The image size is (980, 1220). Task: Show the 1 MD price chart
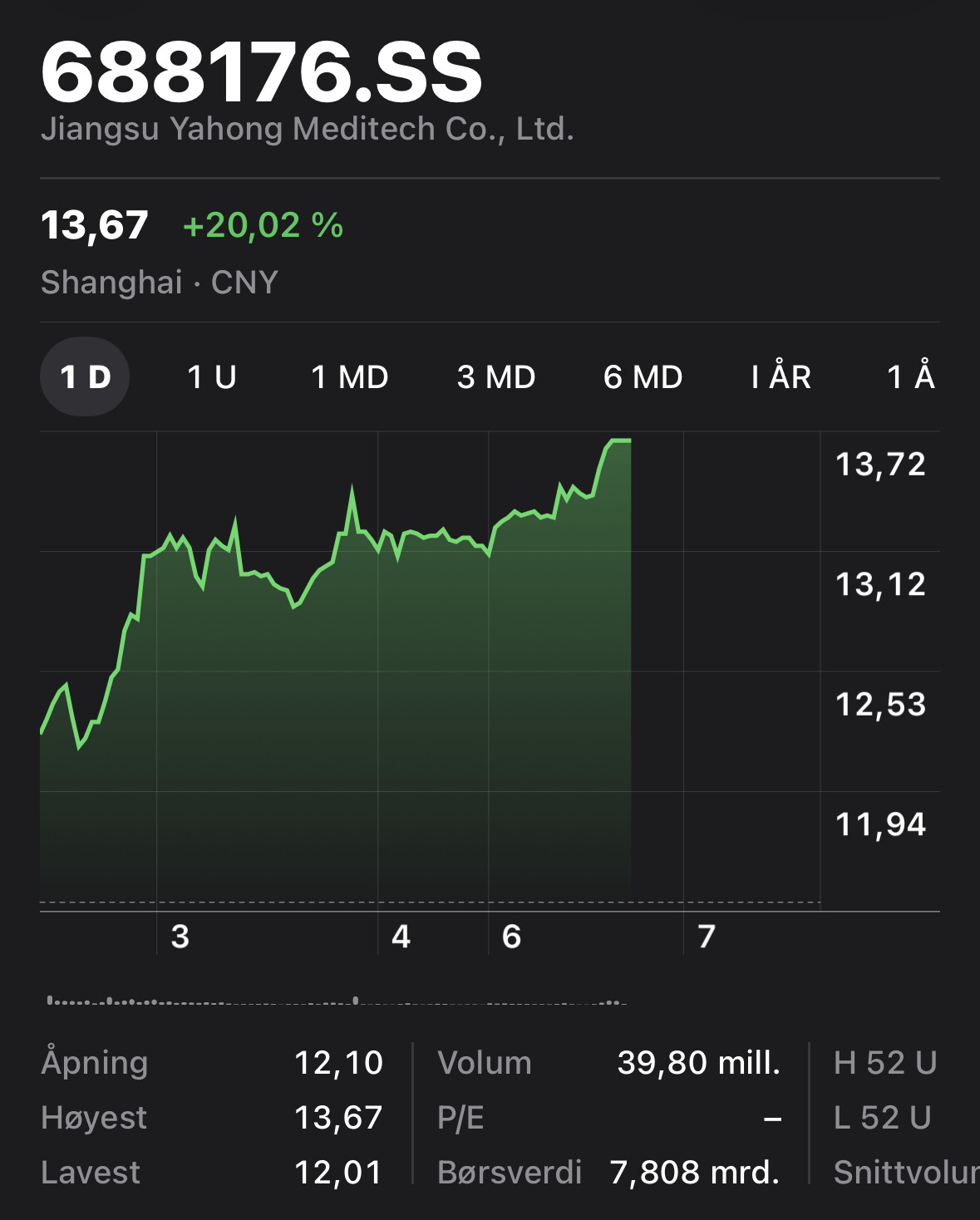tap(349, 377)
